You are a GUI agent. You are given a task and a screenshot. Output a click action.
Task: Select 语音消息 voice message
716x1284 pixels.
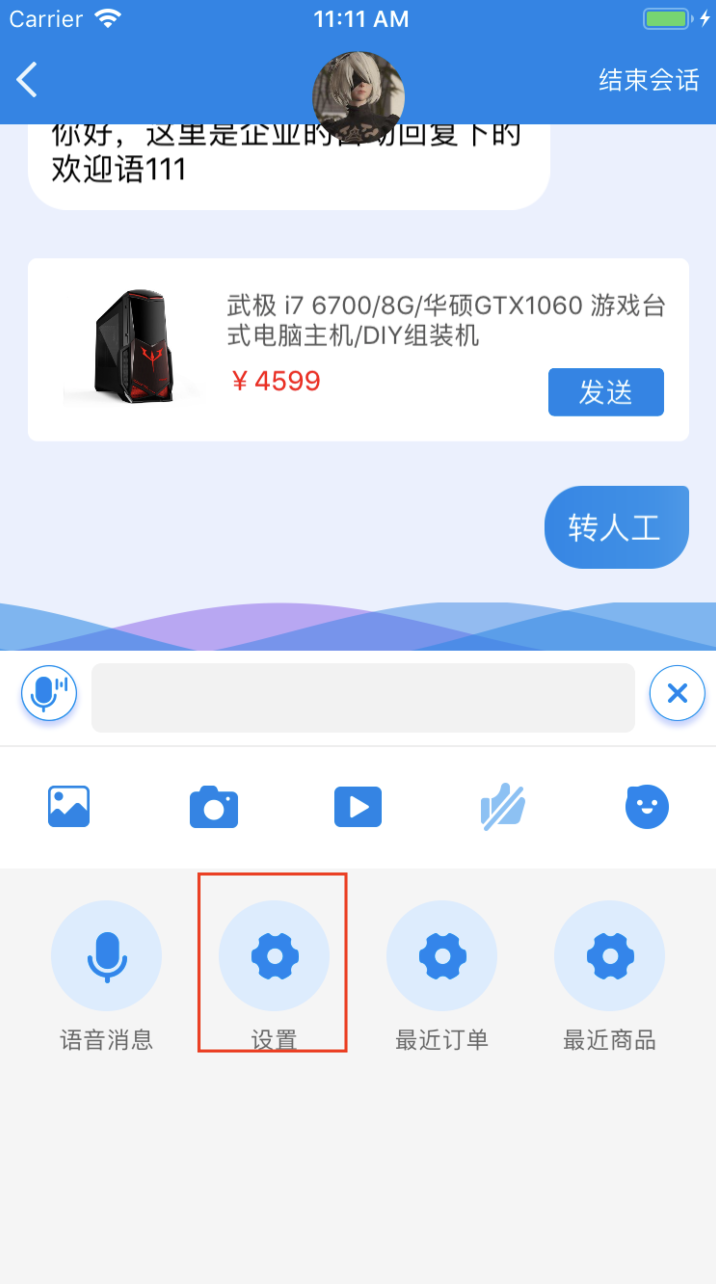[x=106, y=956]
